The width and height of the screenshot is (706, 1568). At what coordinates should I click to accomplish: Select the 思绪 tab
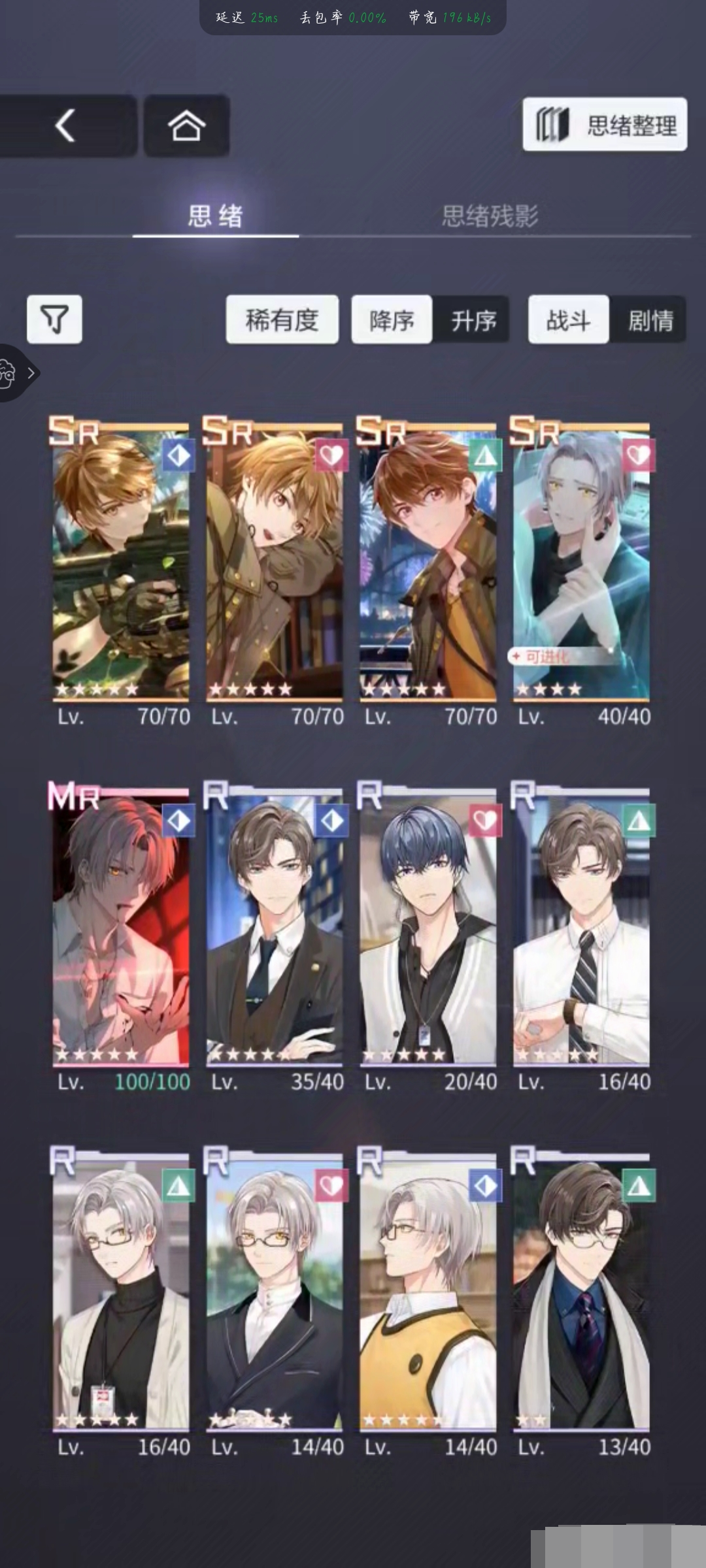click(216, 216)
